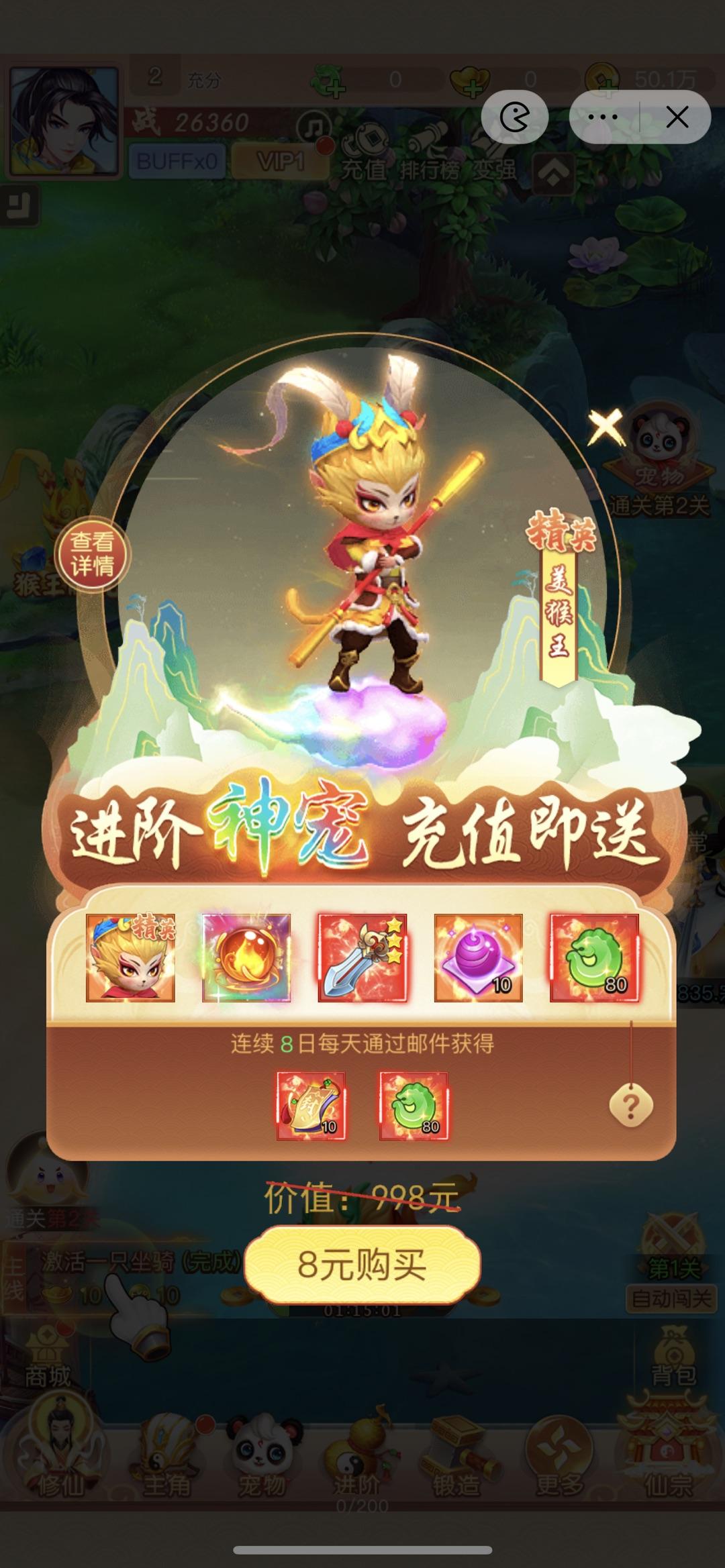The image size is (725, 1568).
Task: Open the question mark help icon
Action: pyautogui.click(x=630, y=1105)
